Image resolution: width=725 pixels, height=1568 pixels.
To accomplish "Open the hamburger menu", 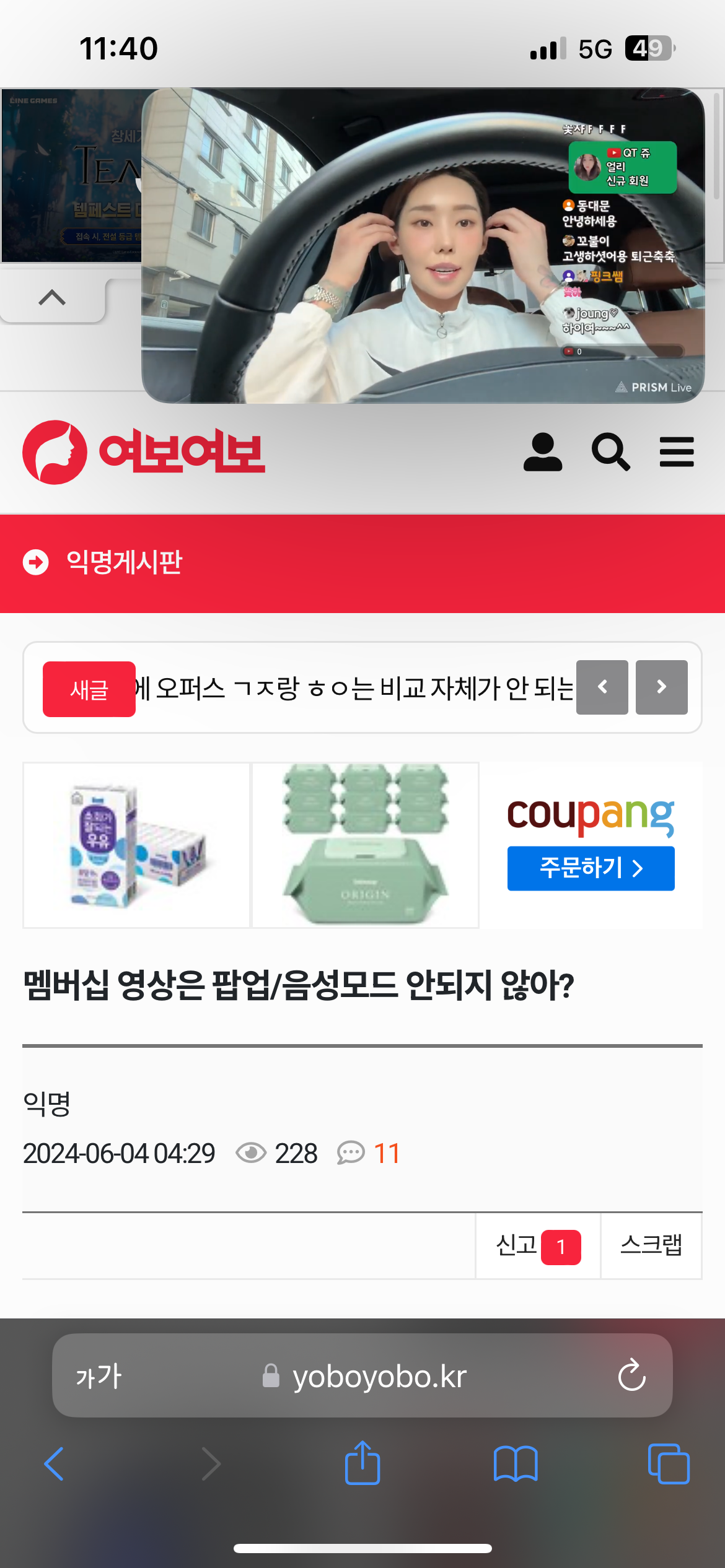I will [x=676, y=452].
